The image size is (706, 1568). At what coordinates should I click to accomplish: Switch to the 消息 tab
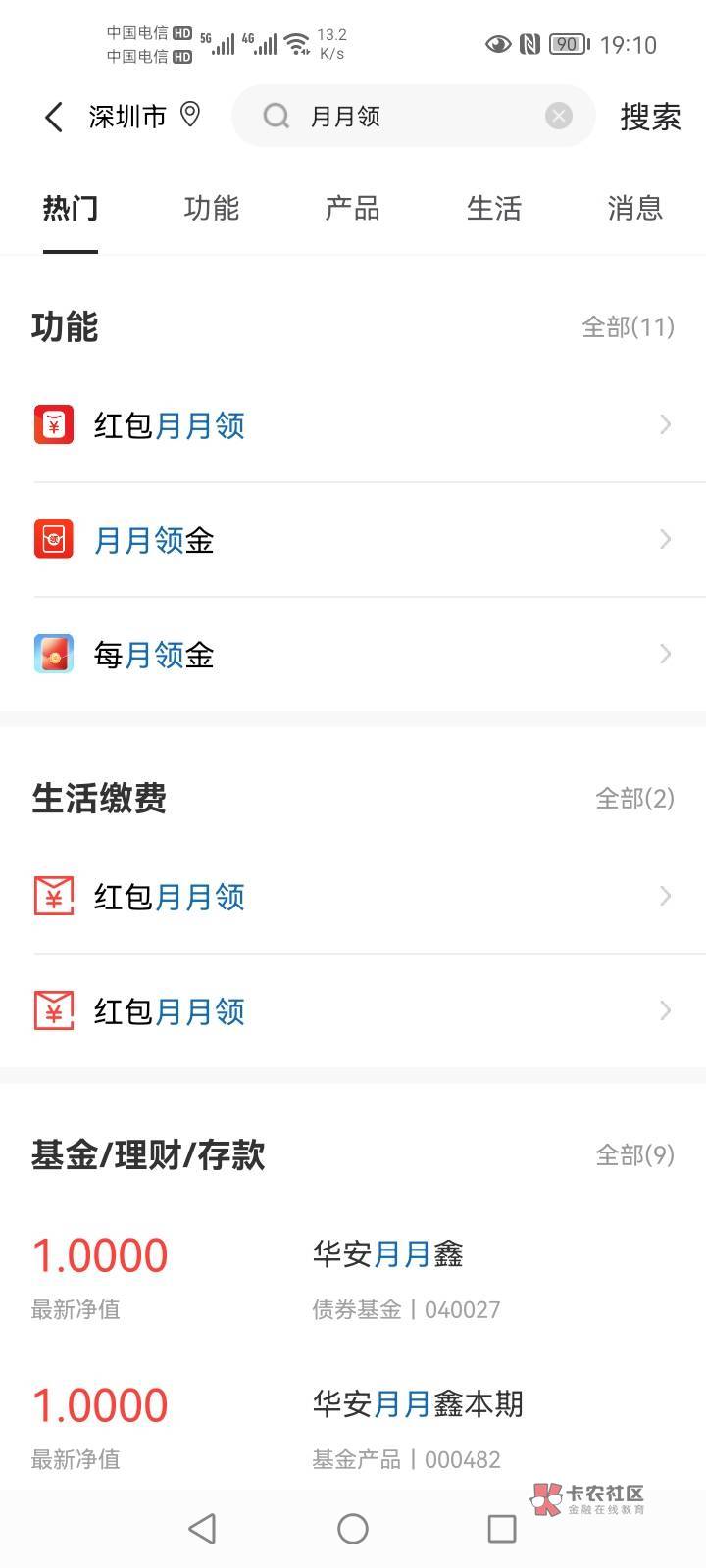click(634, 209)
